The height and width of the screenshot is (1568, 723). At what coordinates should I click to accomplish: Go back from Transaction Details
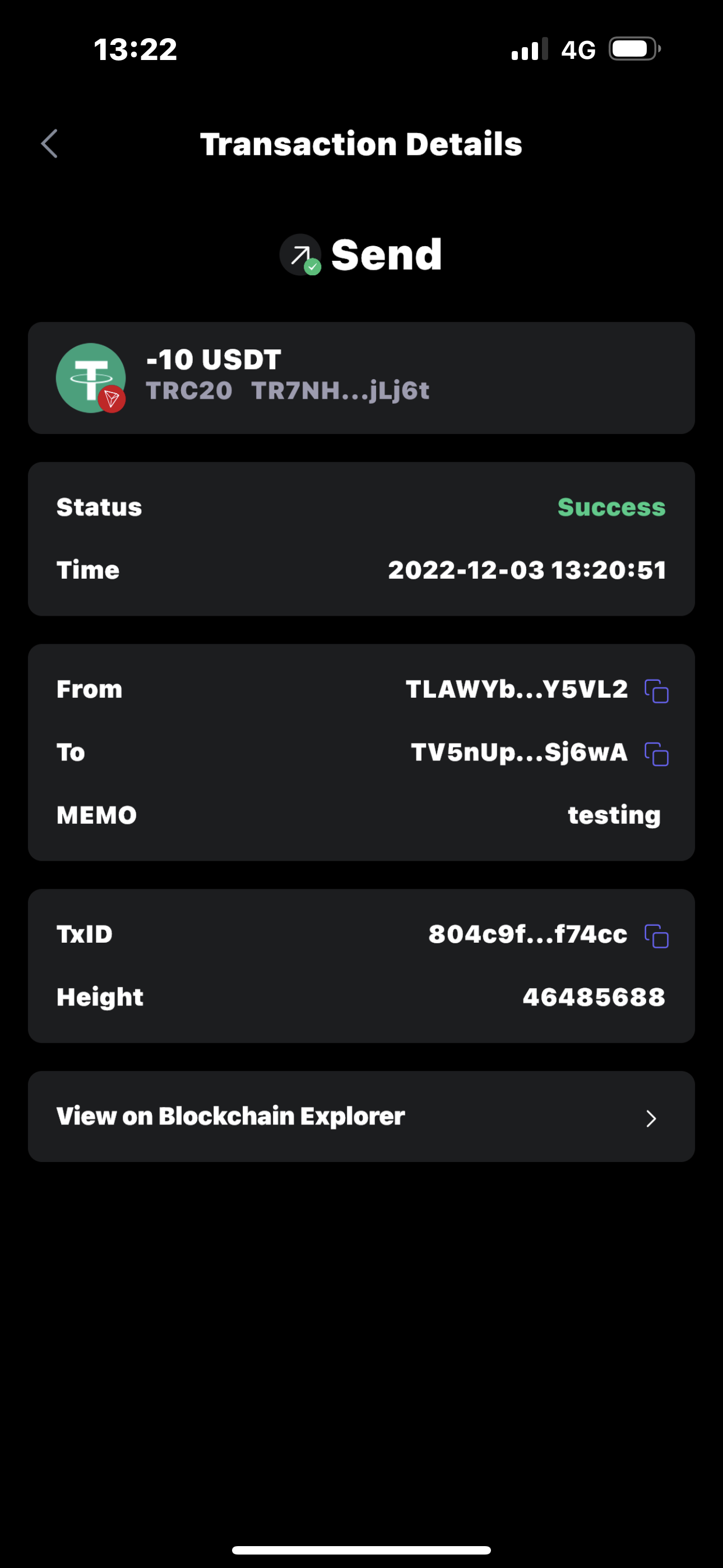pyautogui.click(x=49, y=144)
